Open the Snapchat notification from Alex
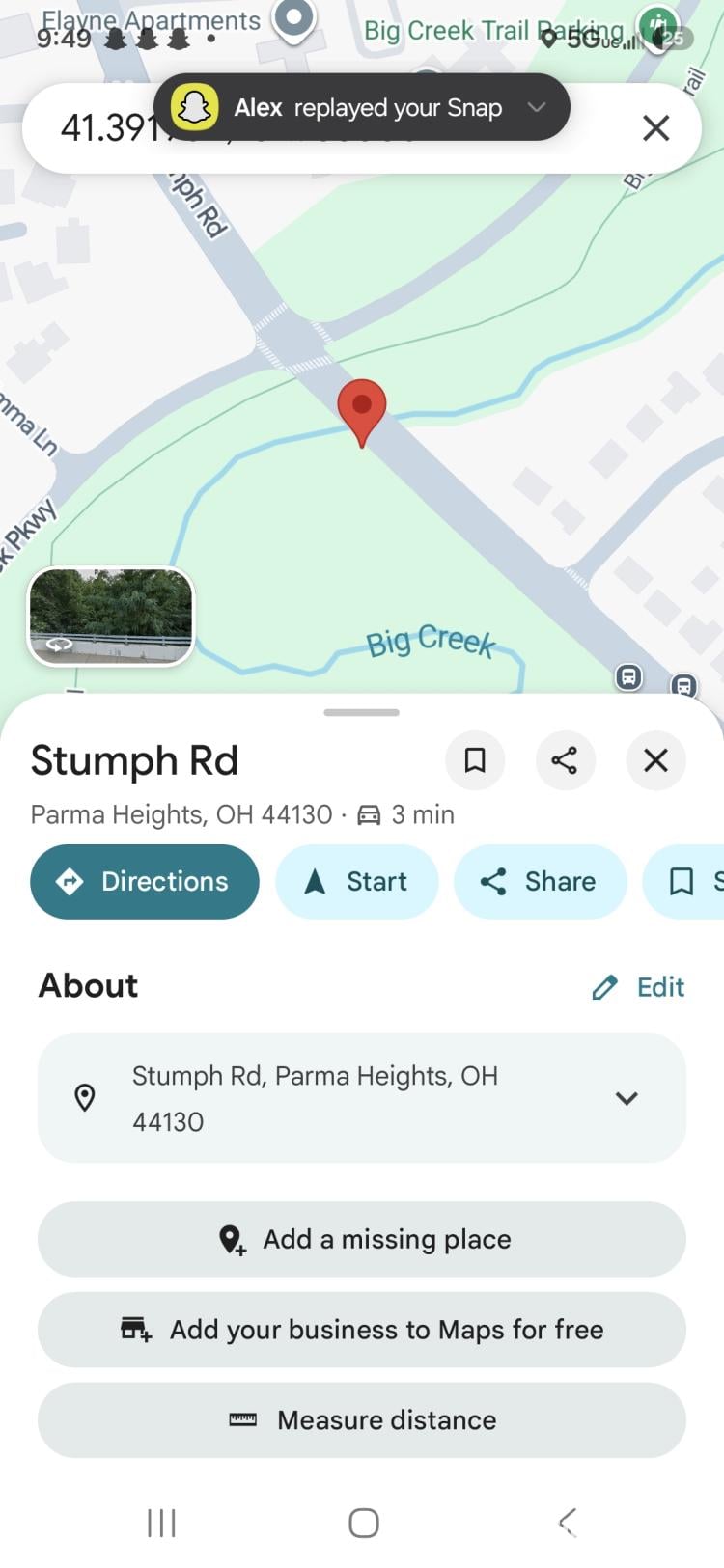 [361, 107]
